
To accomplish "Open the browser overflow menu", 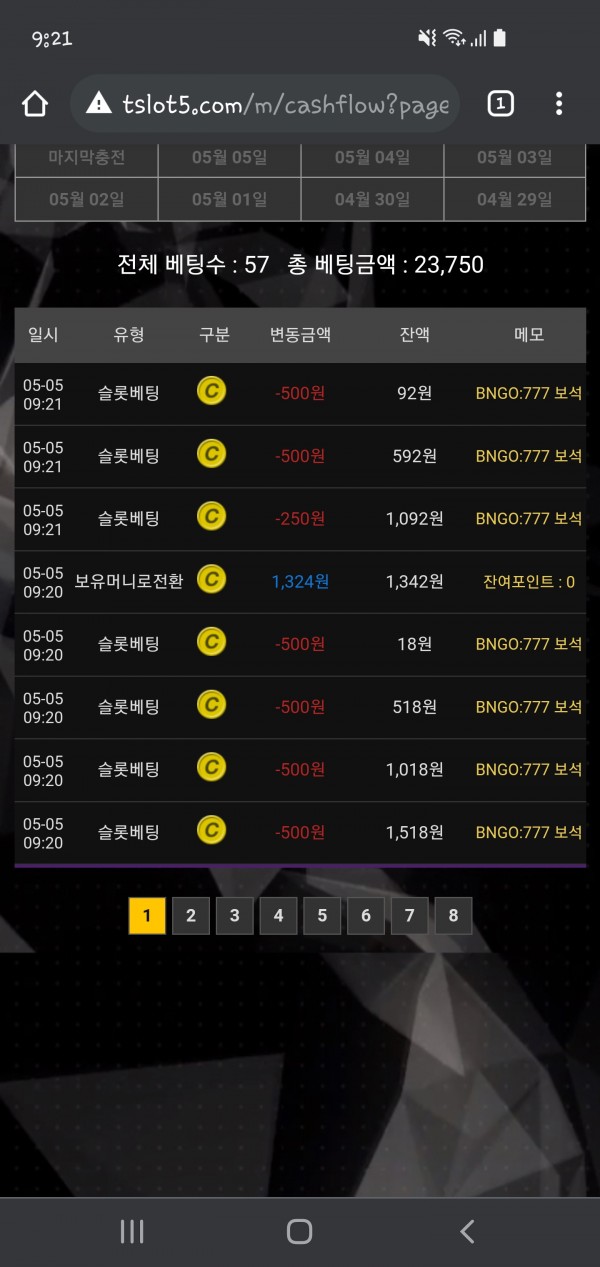I will (559, 103).
